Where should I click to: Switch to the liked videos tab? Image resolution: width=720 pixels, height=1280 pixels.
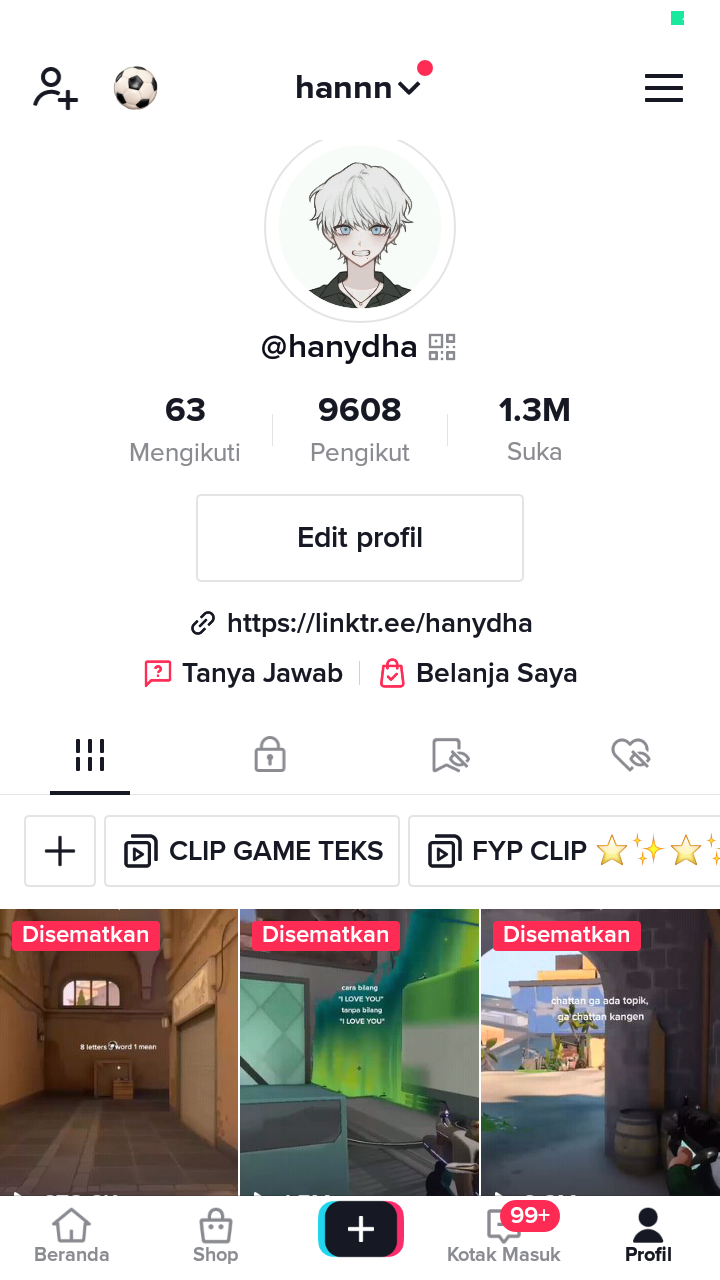(x=630, y=755)
